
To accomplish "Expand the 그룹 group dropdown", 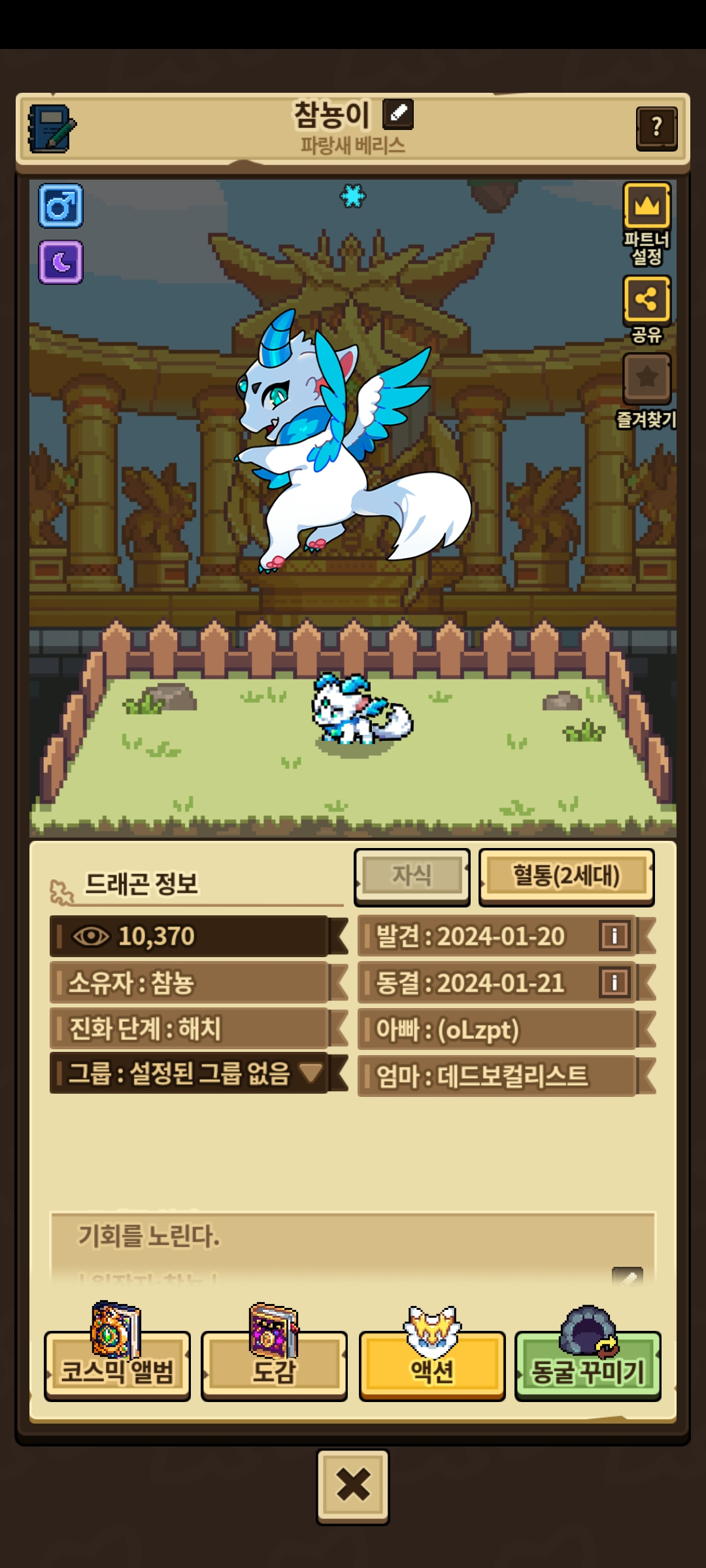I will 310,1073.
